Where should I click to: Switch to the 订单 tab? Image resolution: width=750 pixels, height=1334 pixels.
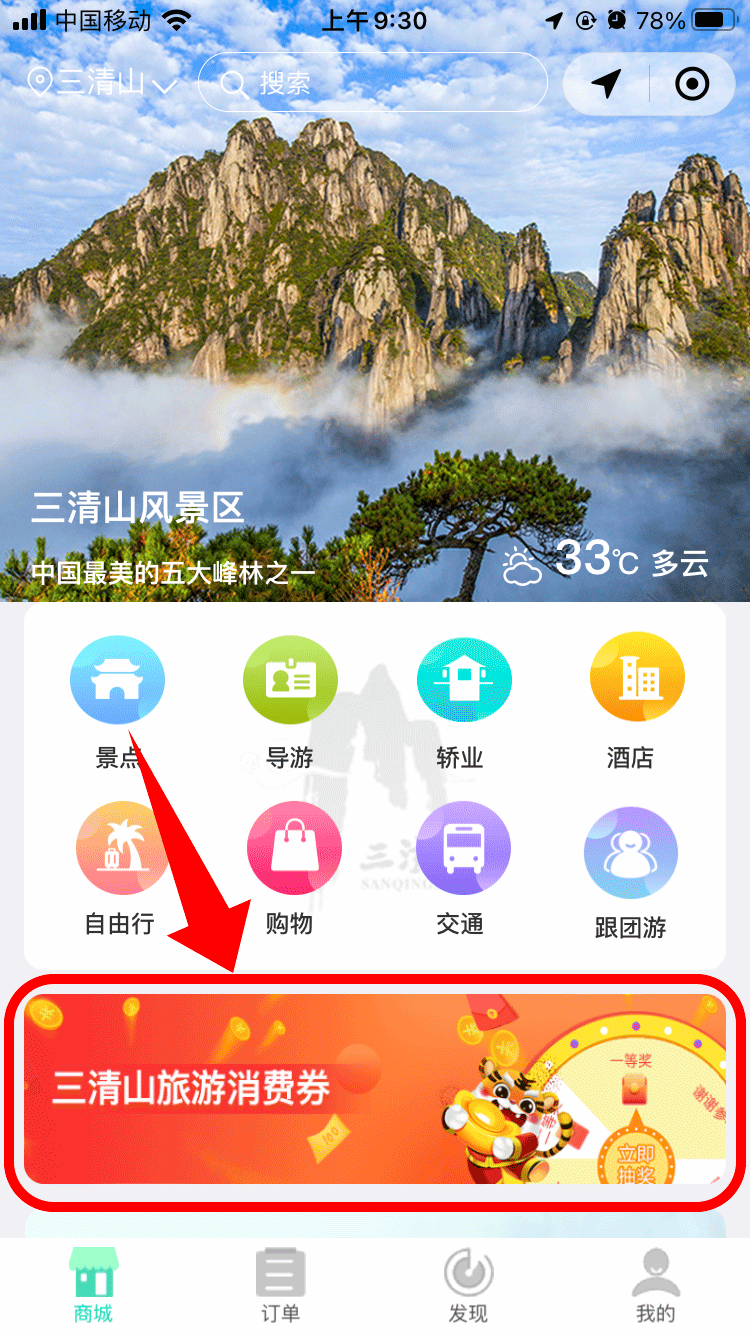coord(281,1286)
